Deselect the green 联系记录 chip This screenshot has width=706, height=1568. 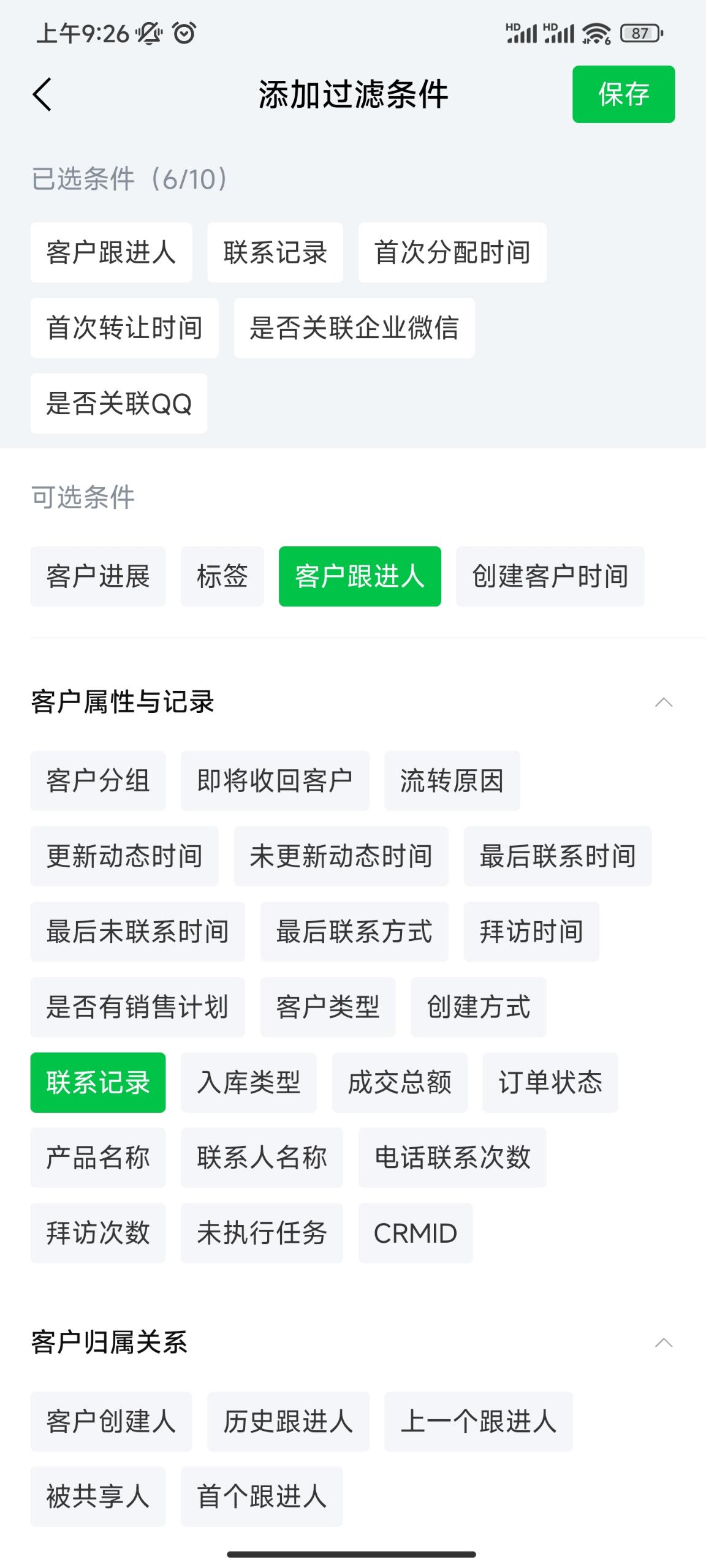[x=98, y=1082]
